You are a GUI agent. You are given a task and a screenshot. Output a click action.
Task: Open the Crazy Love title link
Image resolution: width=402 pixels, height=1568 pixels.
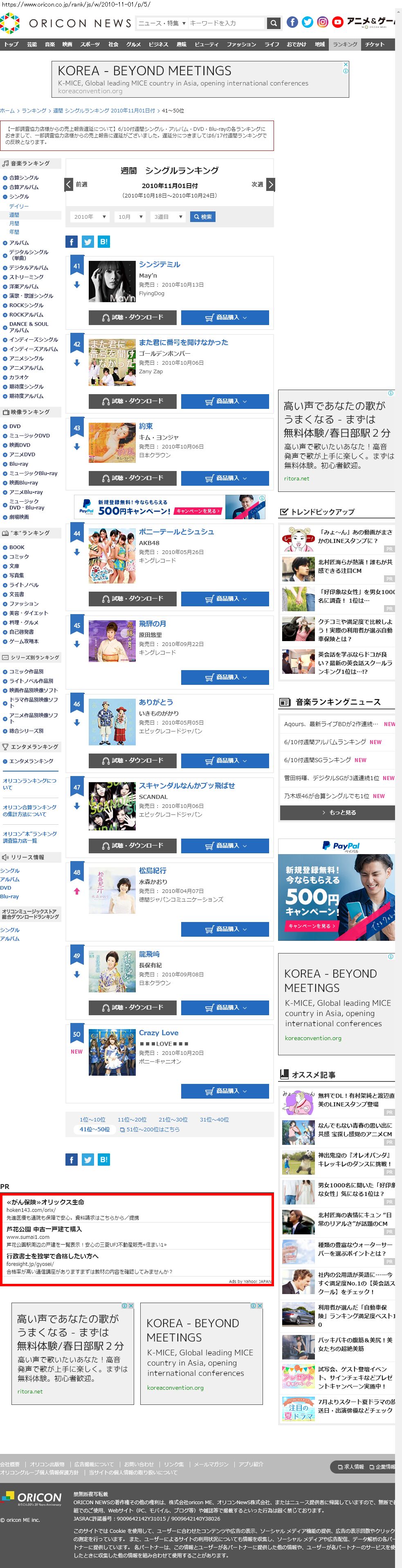[x=158, y=1032]
